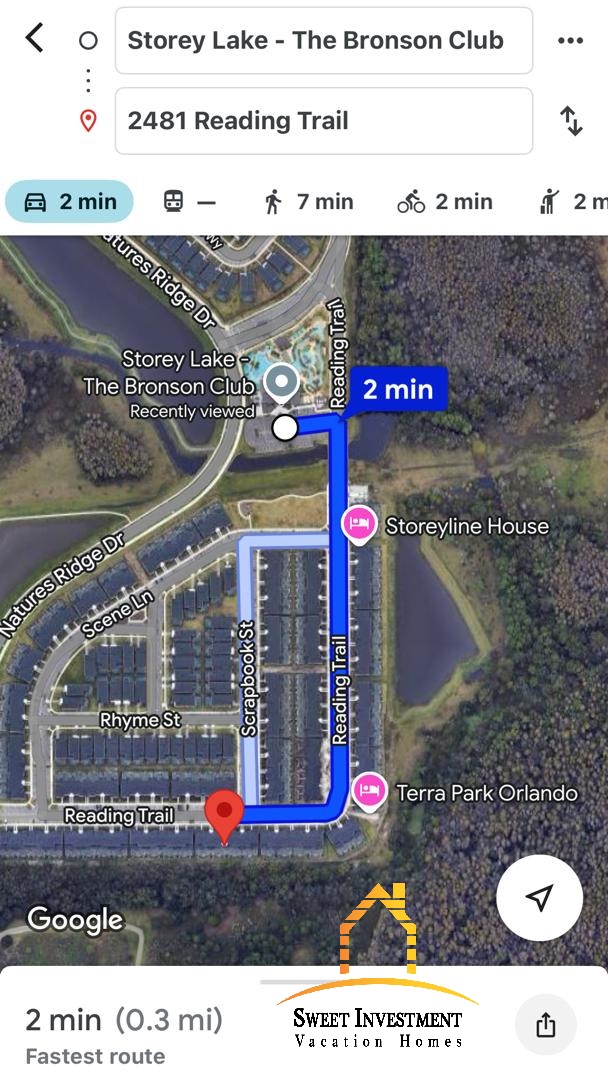Center map on my location

click(x=539, y=897)
